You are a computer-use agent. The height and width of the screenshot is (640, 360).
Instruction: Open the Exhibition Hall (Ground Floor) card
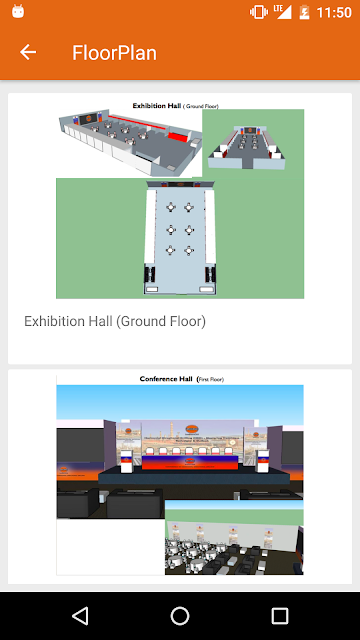[x=180, y=229]
